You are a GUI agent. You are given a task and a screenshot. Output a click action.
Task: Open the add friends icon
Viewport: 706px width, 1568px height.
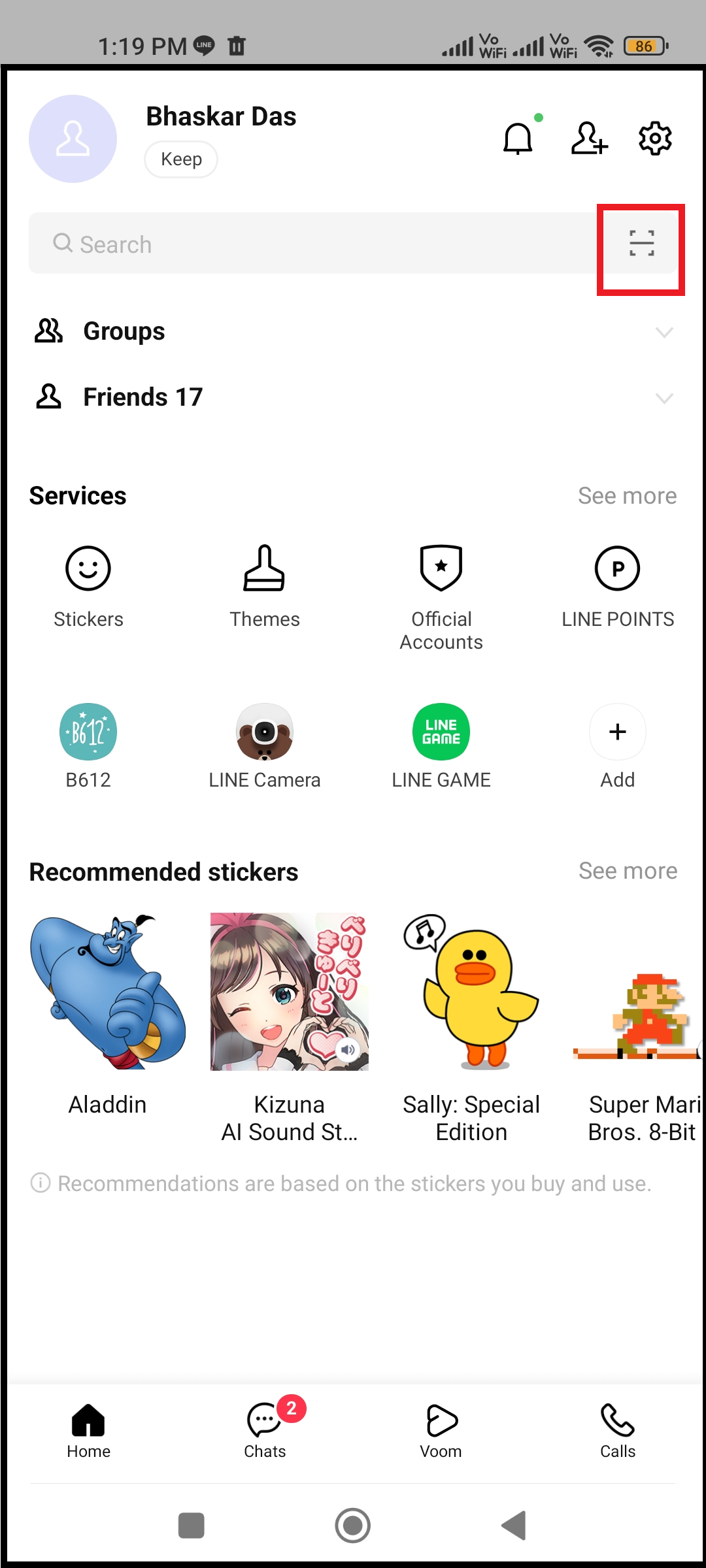coord(589,138)
